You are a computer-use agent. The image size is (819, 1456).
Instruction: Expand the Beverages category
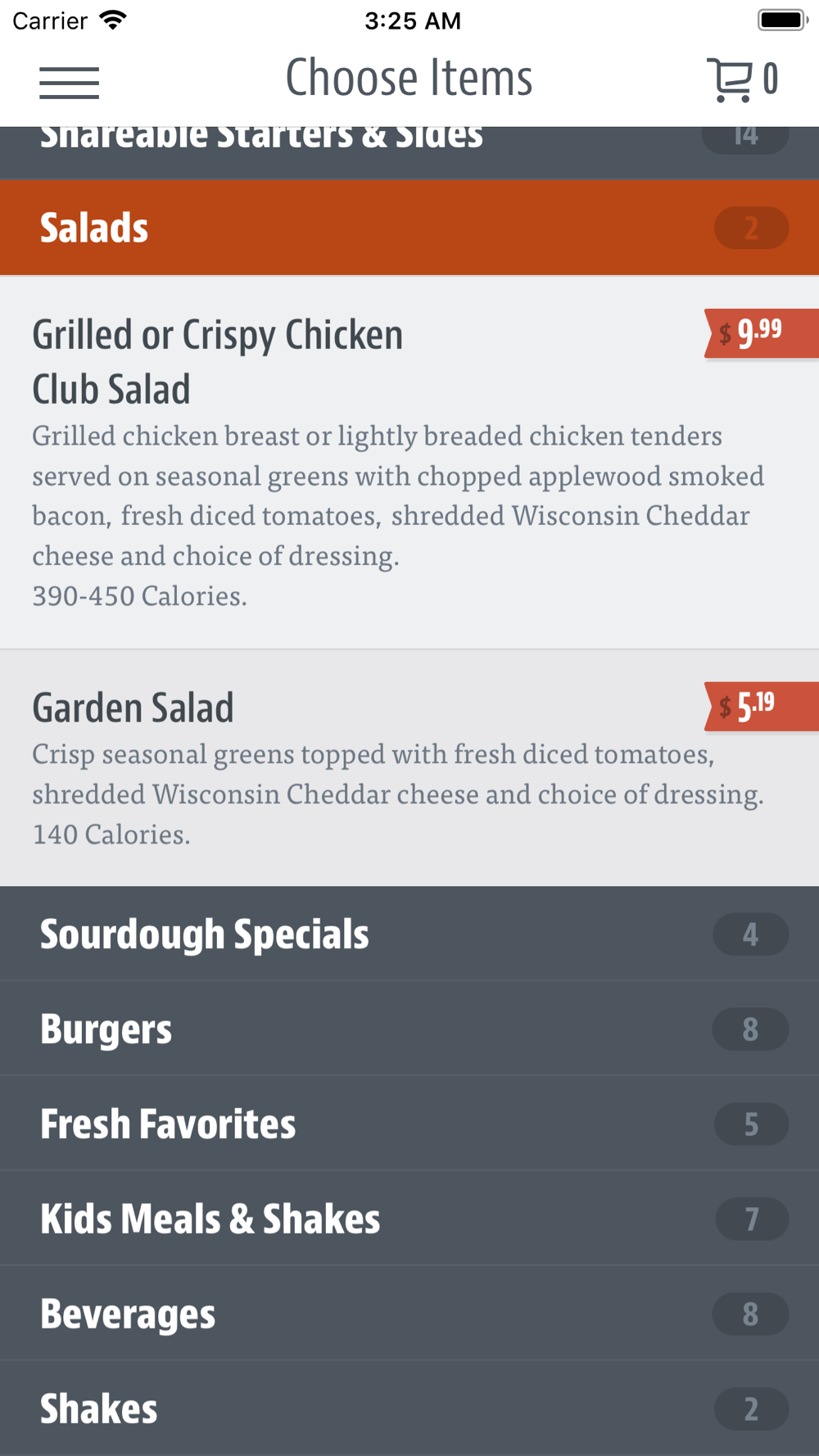point(409,1314)
